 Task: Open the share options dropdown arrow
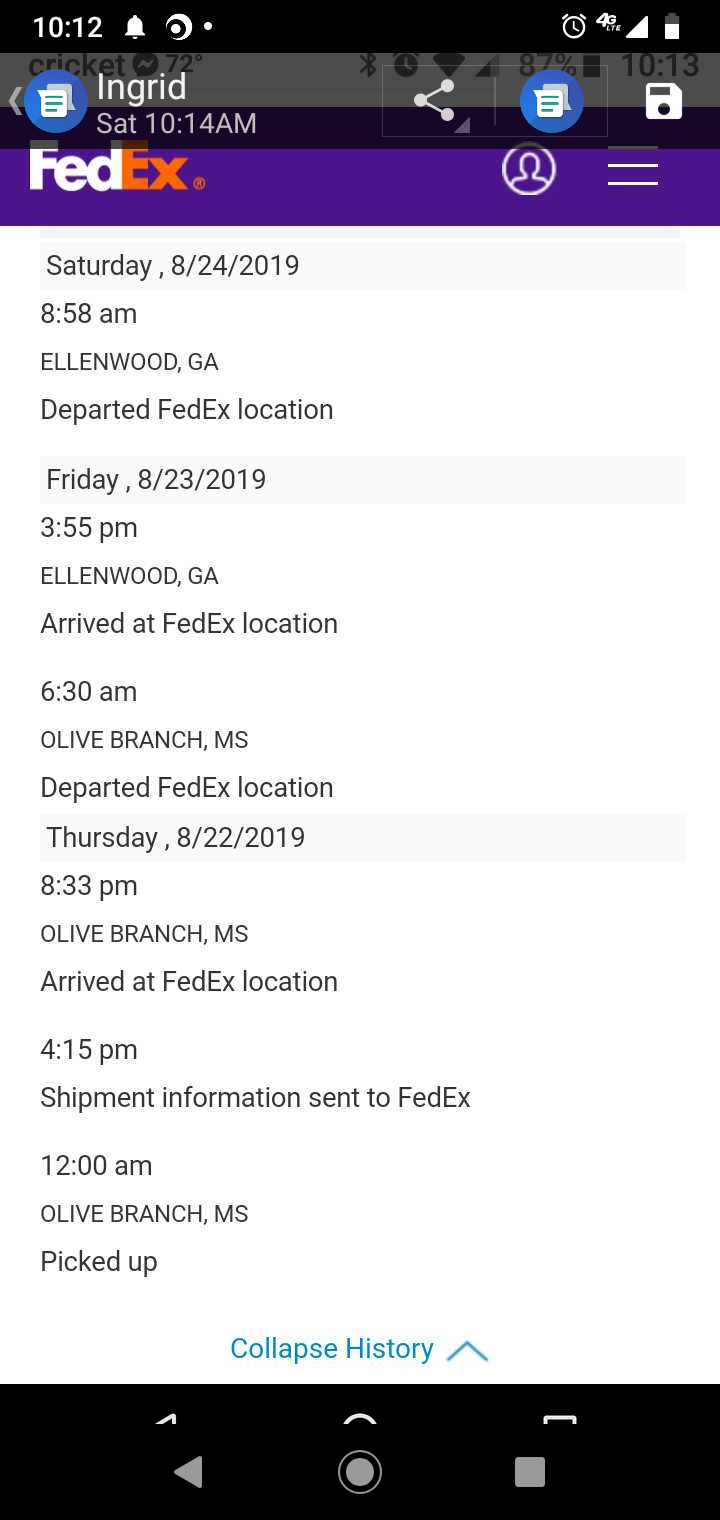pyautogui.click(x=463, y=127)
